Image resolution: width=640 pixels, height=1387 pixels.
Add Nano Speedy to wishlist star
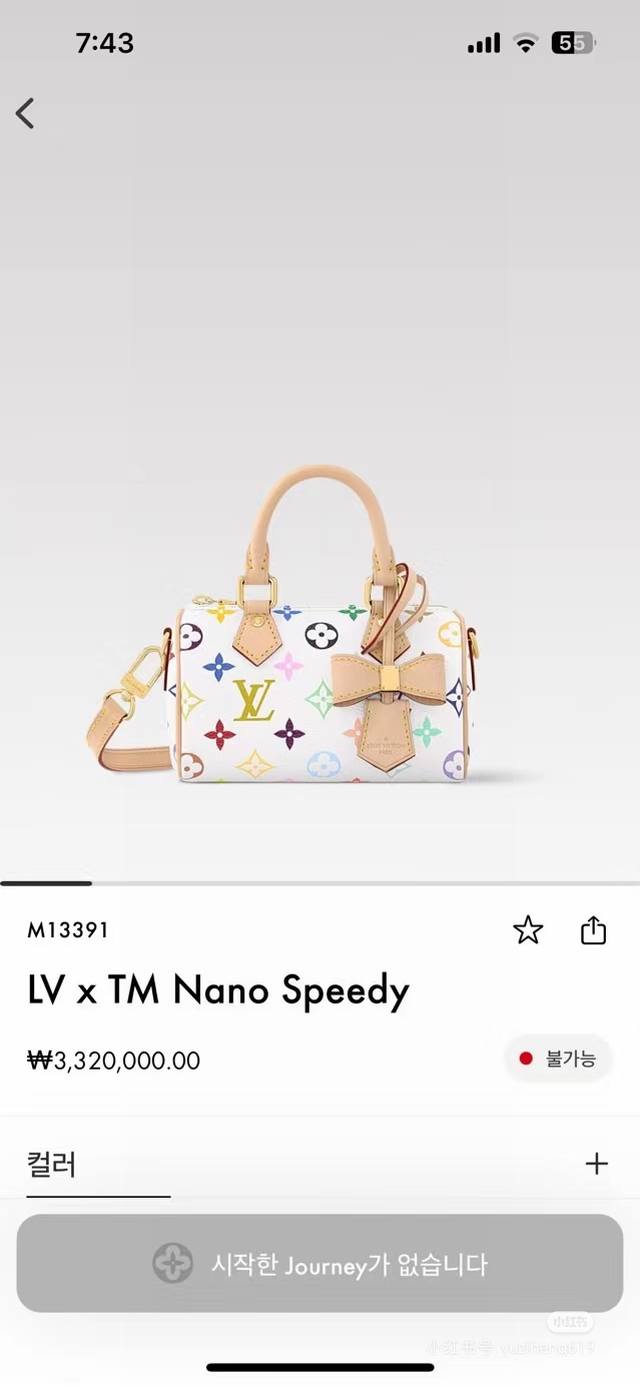528,931
